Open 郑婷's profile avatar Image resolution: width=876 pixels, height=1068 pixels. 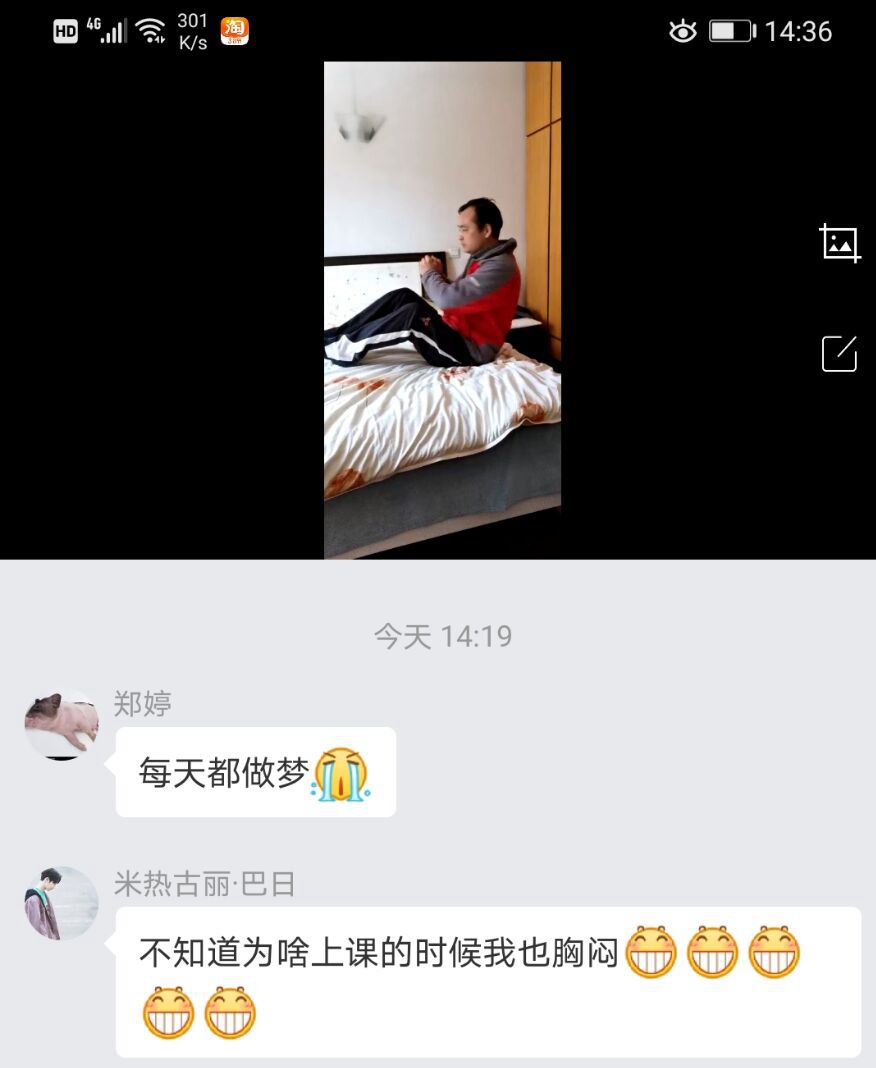tap(62, 724)
